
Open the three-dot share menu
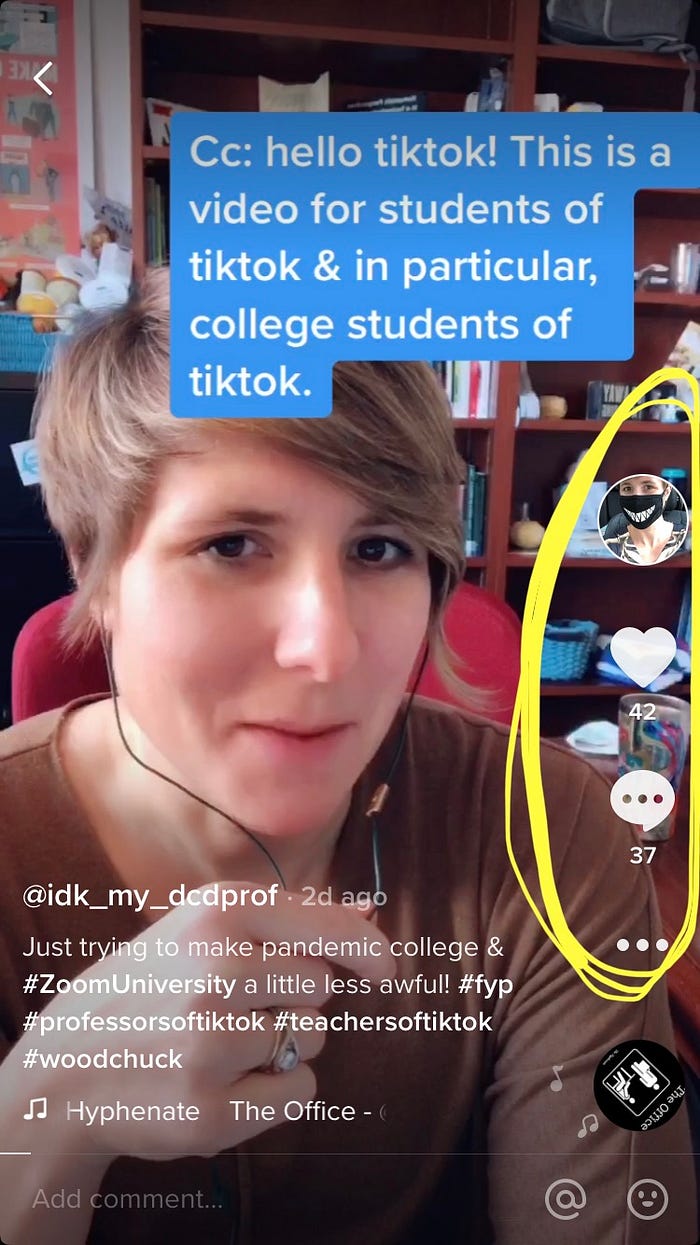click(x=642, y=945)
